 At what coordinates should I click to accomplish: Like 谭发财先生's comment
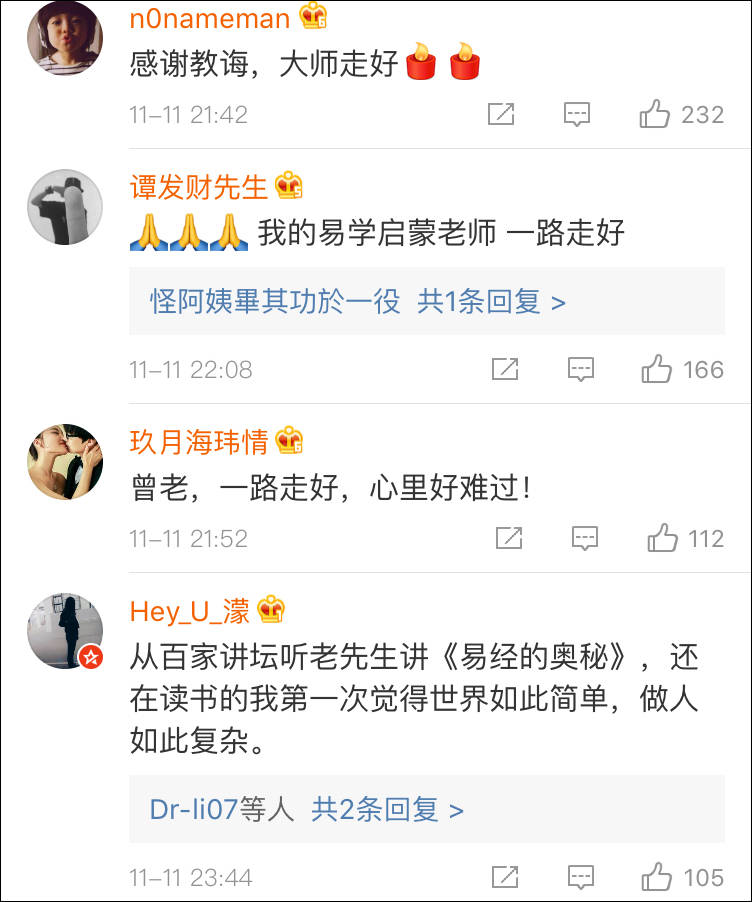coord(657,370)
